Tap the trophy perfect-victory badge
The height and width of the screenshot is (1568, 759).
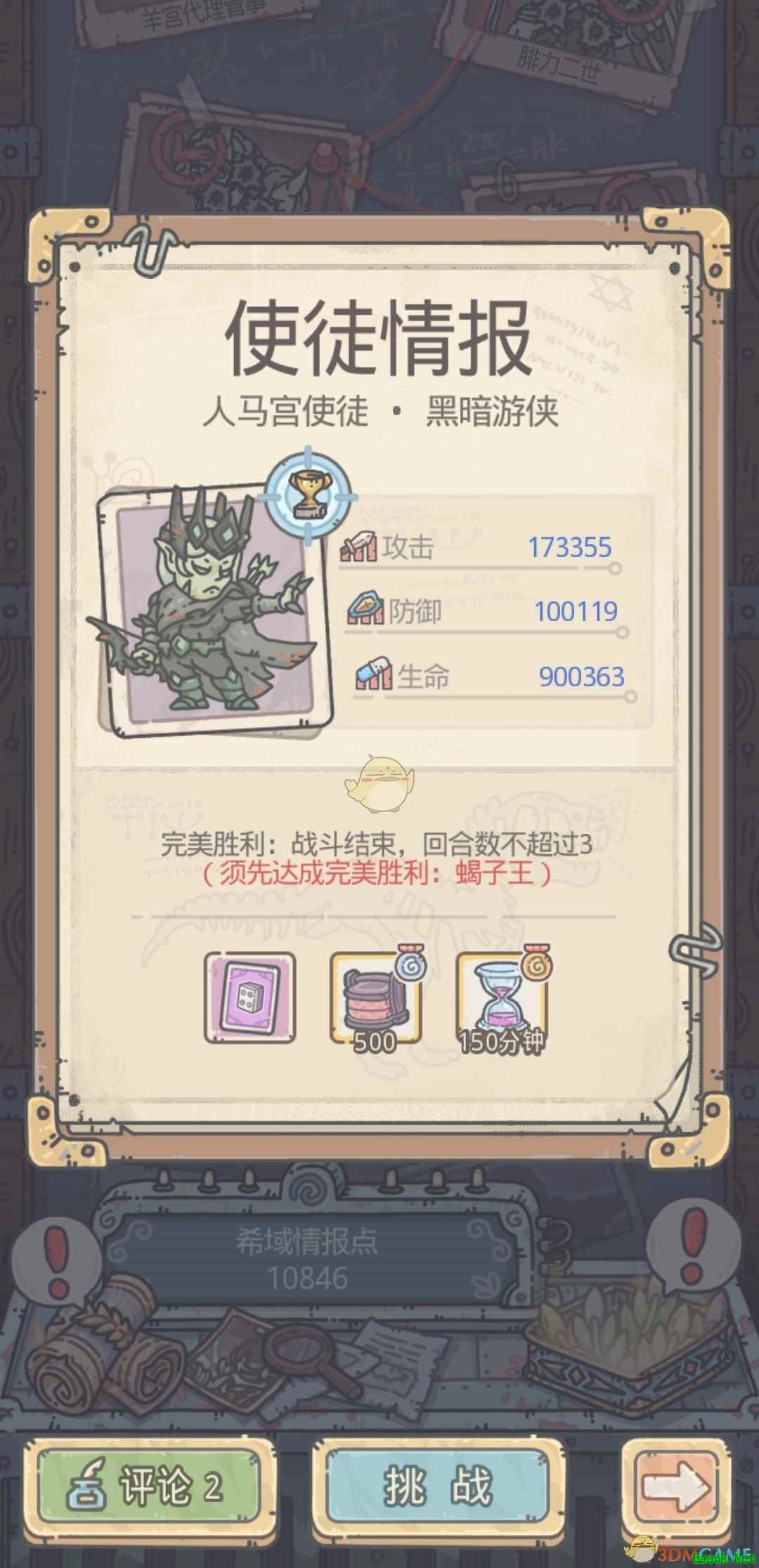(307, 495)
